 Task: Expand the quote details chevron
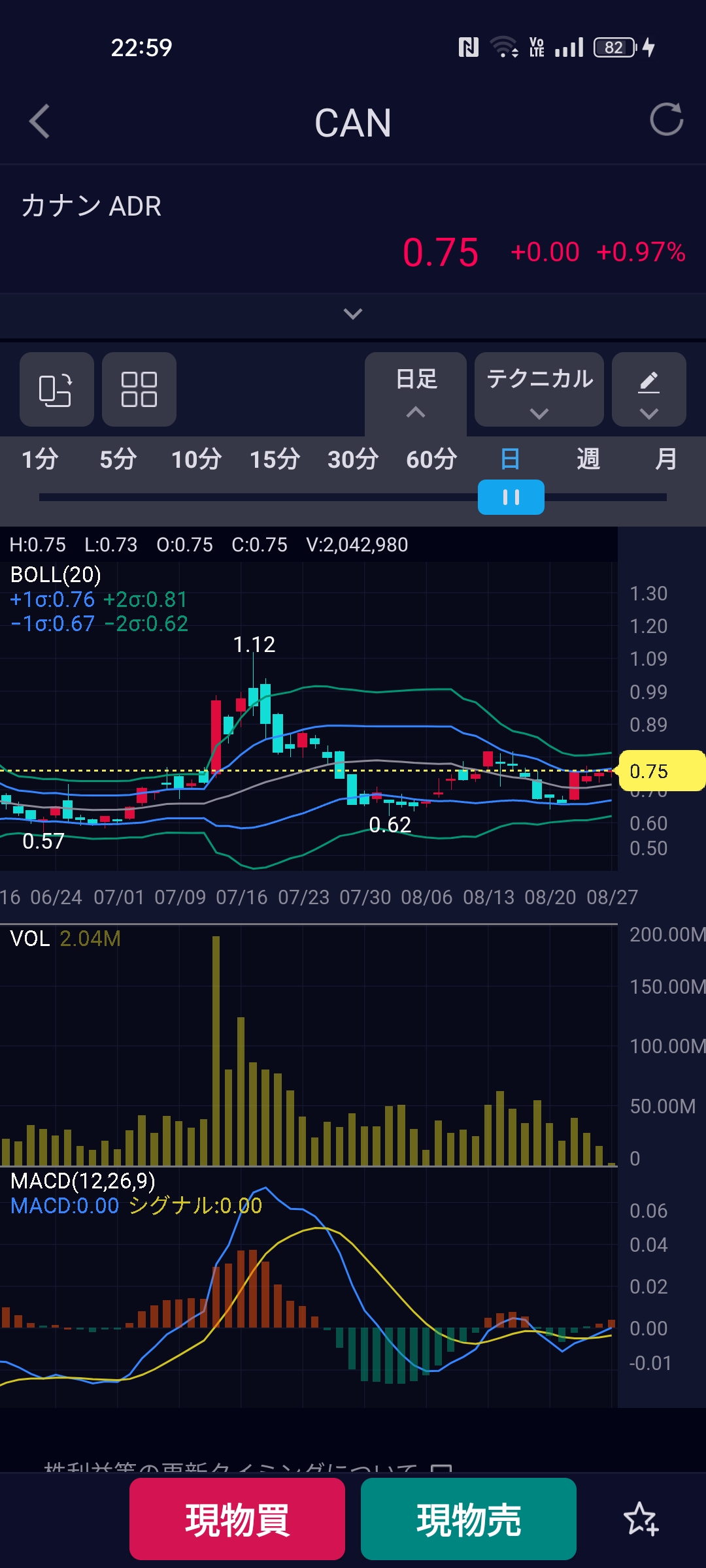[x=353, y=314]
